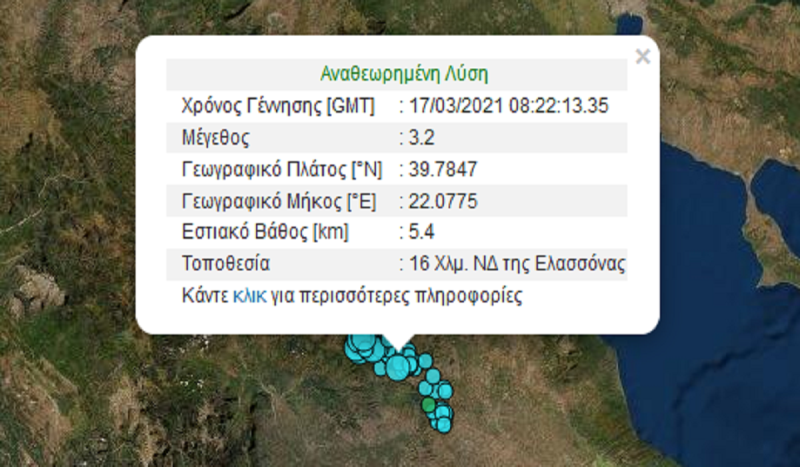The width and height of the screenshot is (800, 467).
Task: Select the green earthquake marker on the map
Action: click(x=429, y=405)
